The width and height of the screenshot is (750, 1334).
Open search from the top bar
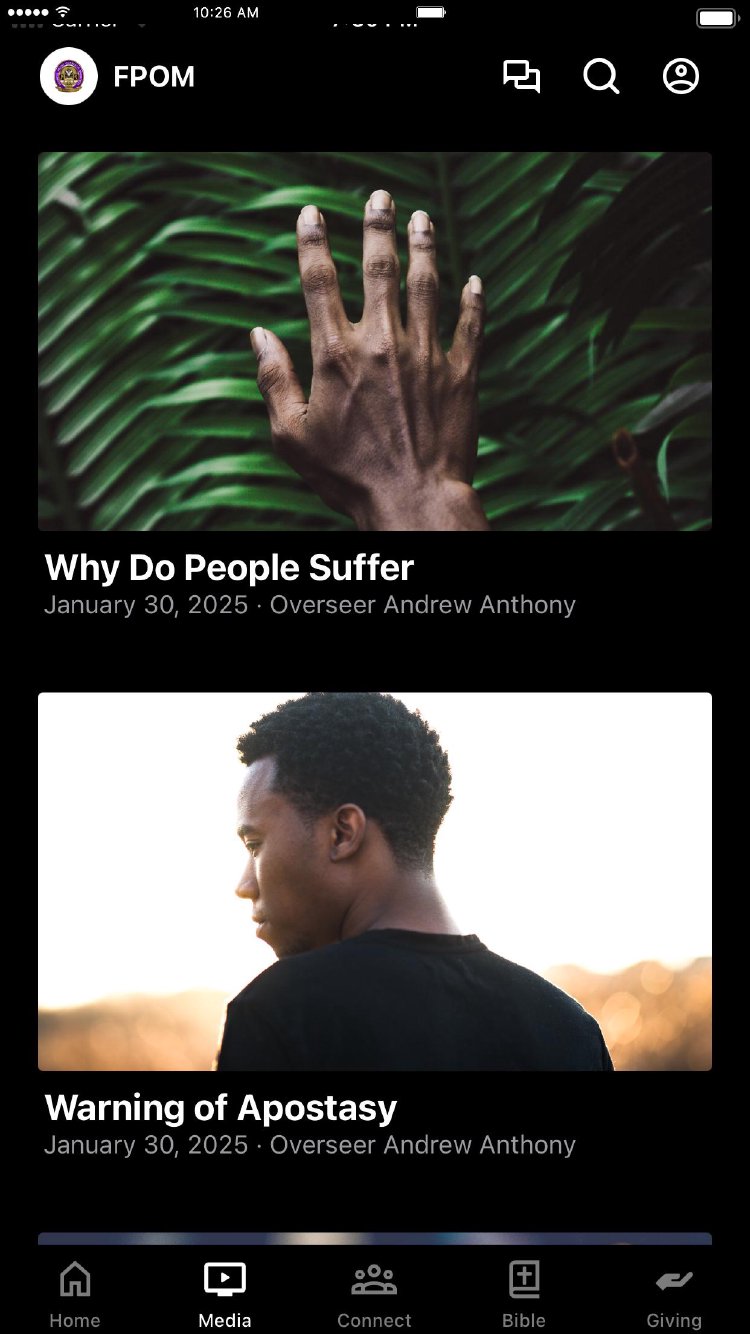click(x=601, y=77)
